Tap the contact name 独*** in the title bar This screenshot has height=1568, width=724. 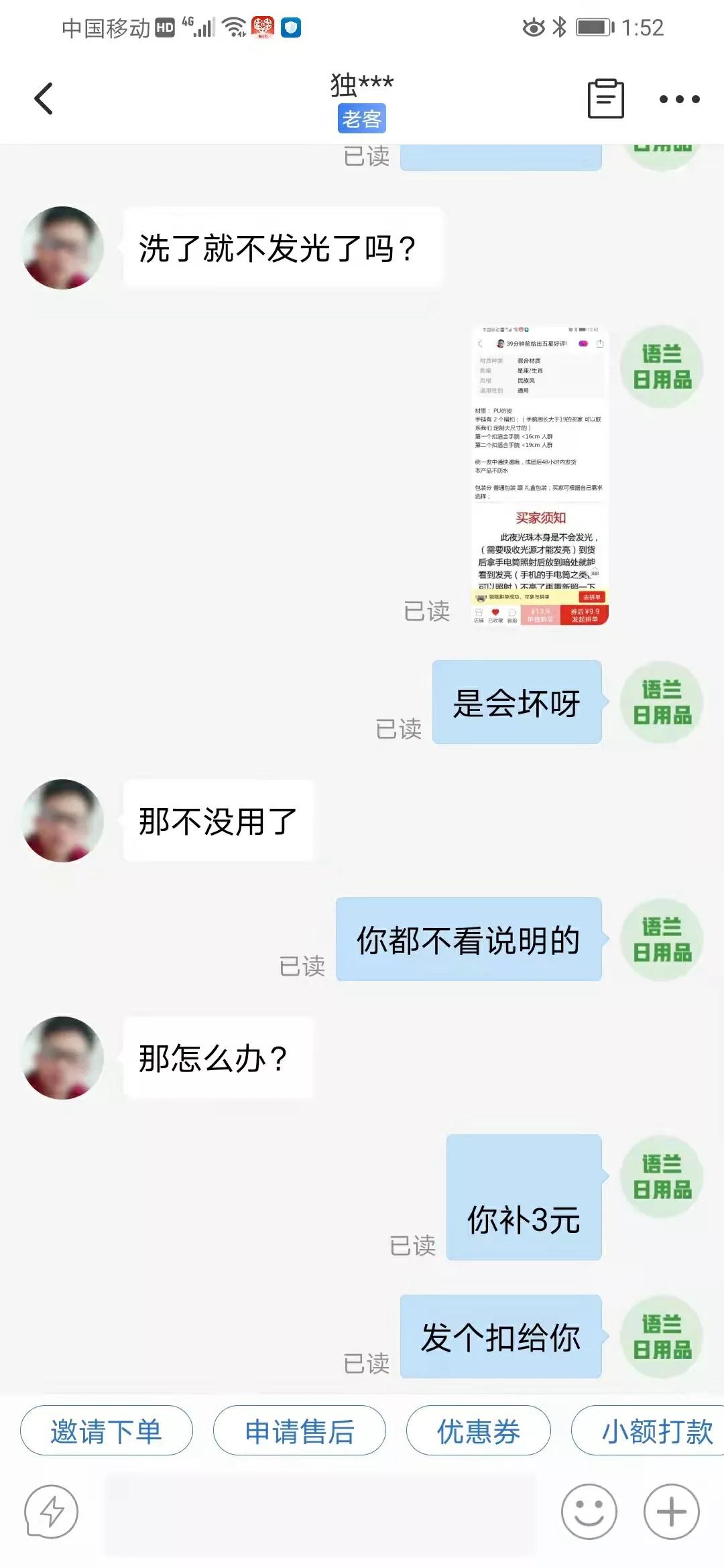[362, 82]
